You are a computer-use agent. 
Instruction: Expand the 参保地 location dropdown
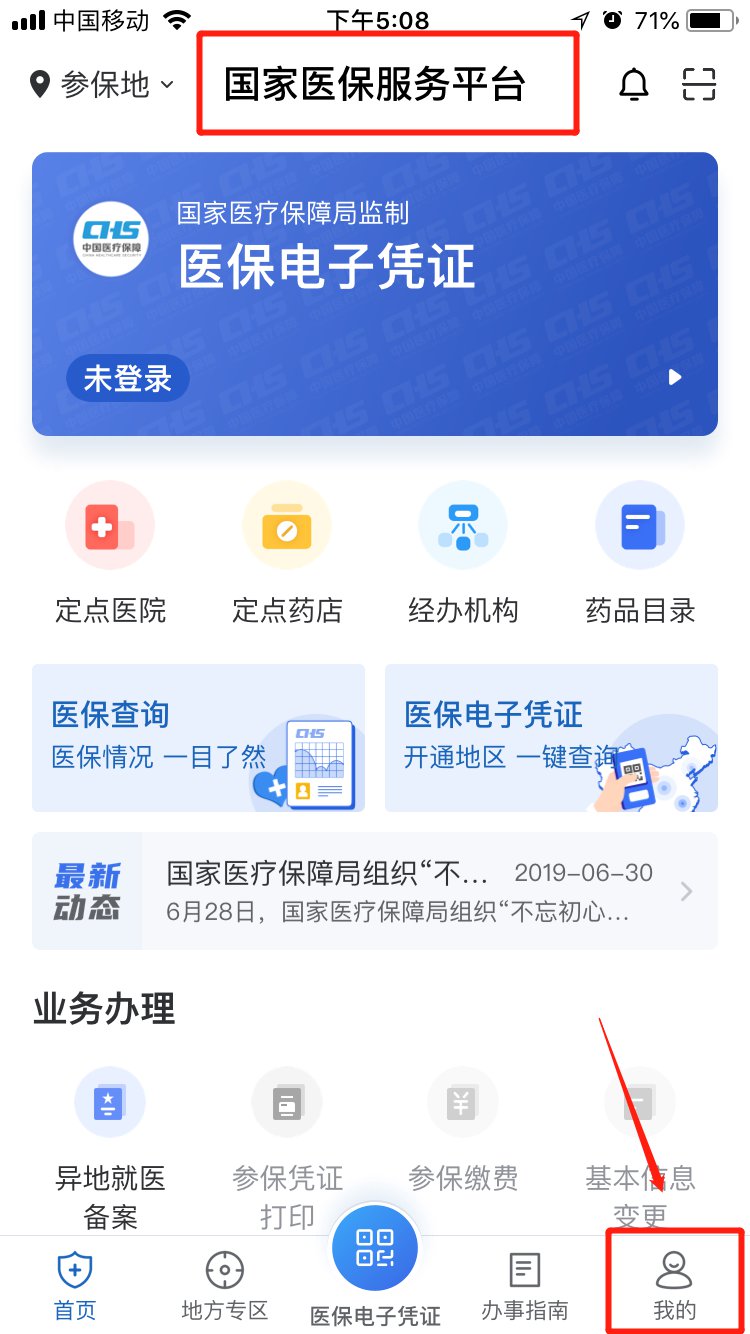coord(102,85)
